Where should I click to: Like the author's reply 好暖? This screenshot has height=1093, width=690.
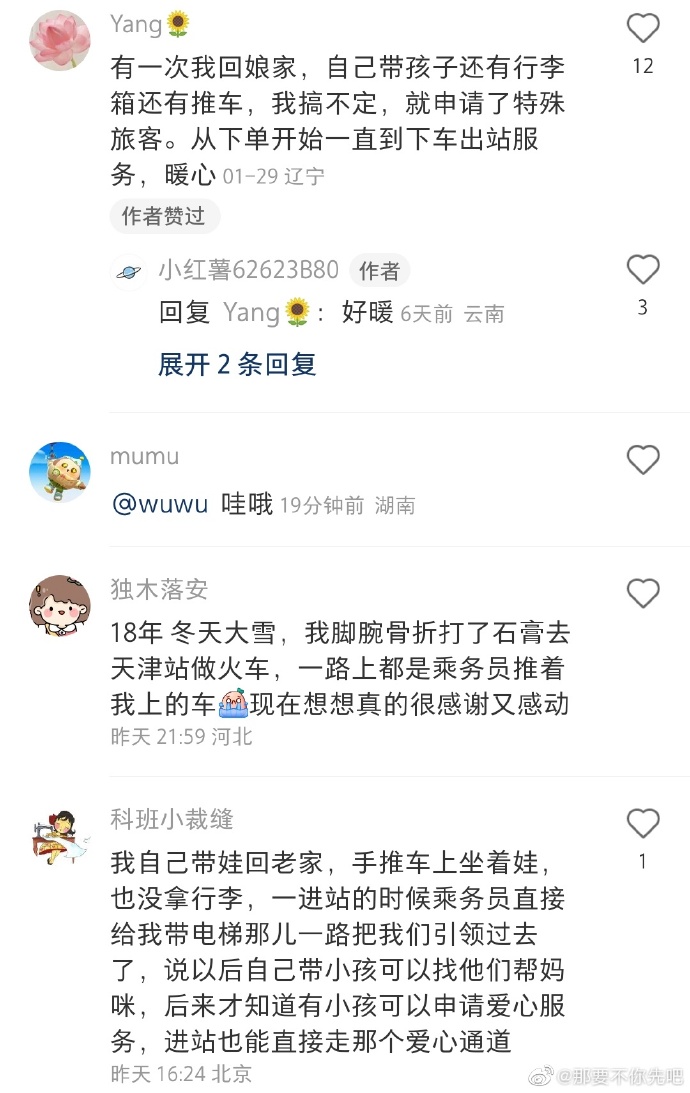(x=643, y=270)
